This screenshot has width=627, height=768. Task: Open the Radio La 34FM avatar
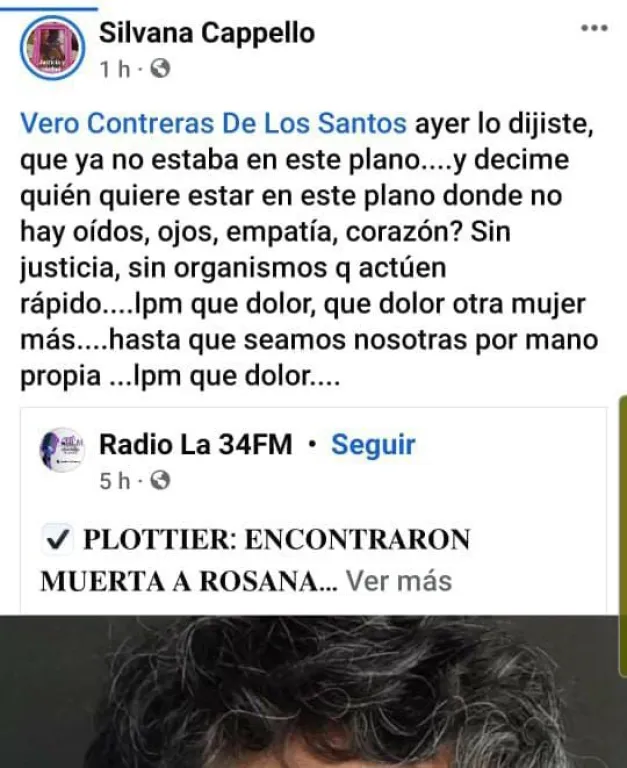coord(62,449)
